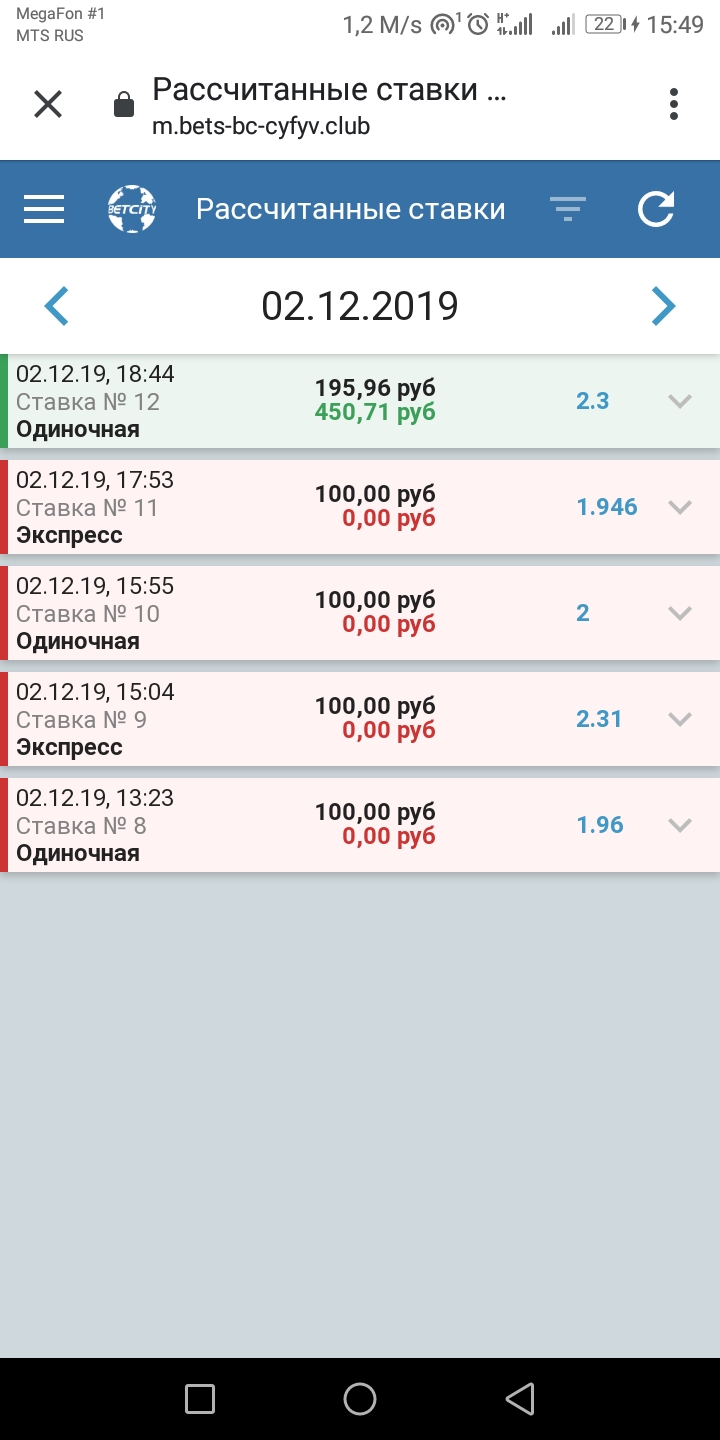Open the browser overflow menu

674,104
